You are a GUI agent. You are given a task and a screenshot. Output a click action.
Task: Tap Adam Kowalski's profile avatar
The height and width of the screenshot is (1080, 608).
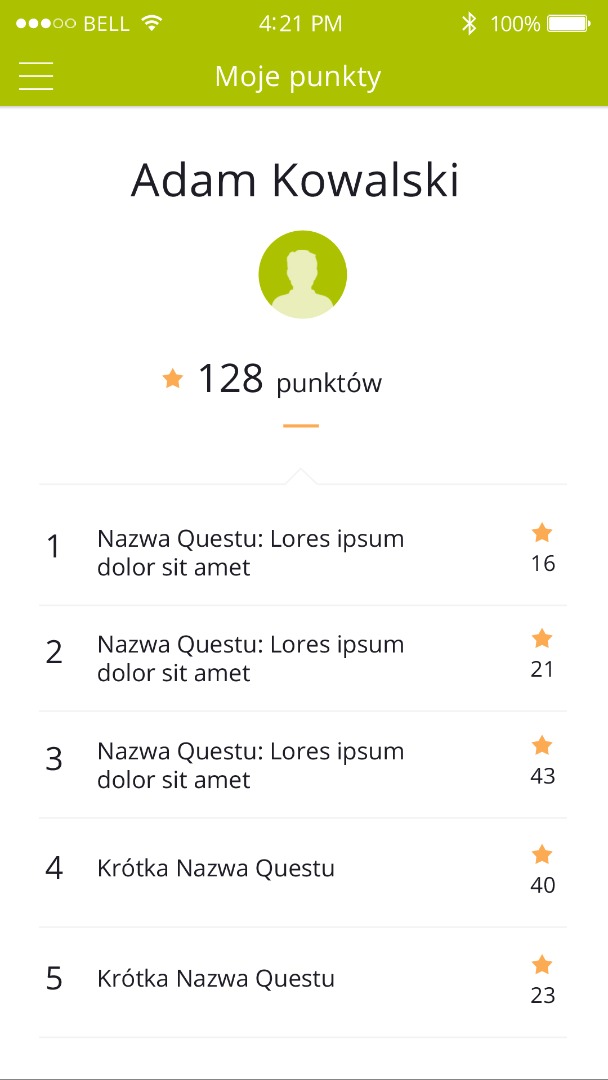(x=302, y=275)
